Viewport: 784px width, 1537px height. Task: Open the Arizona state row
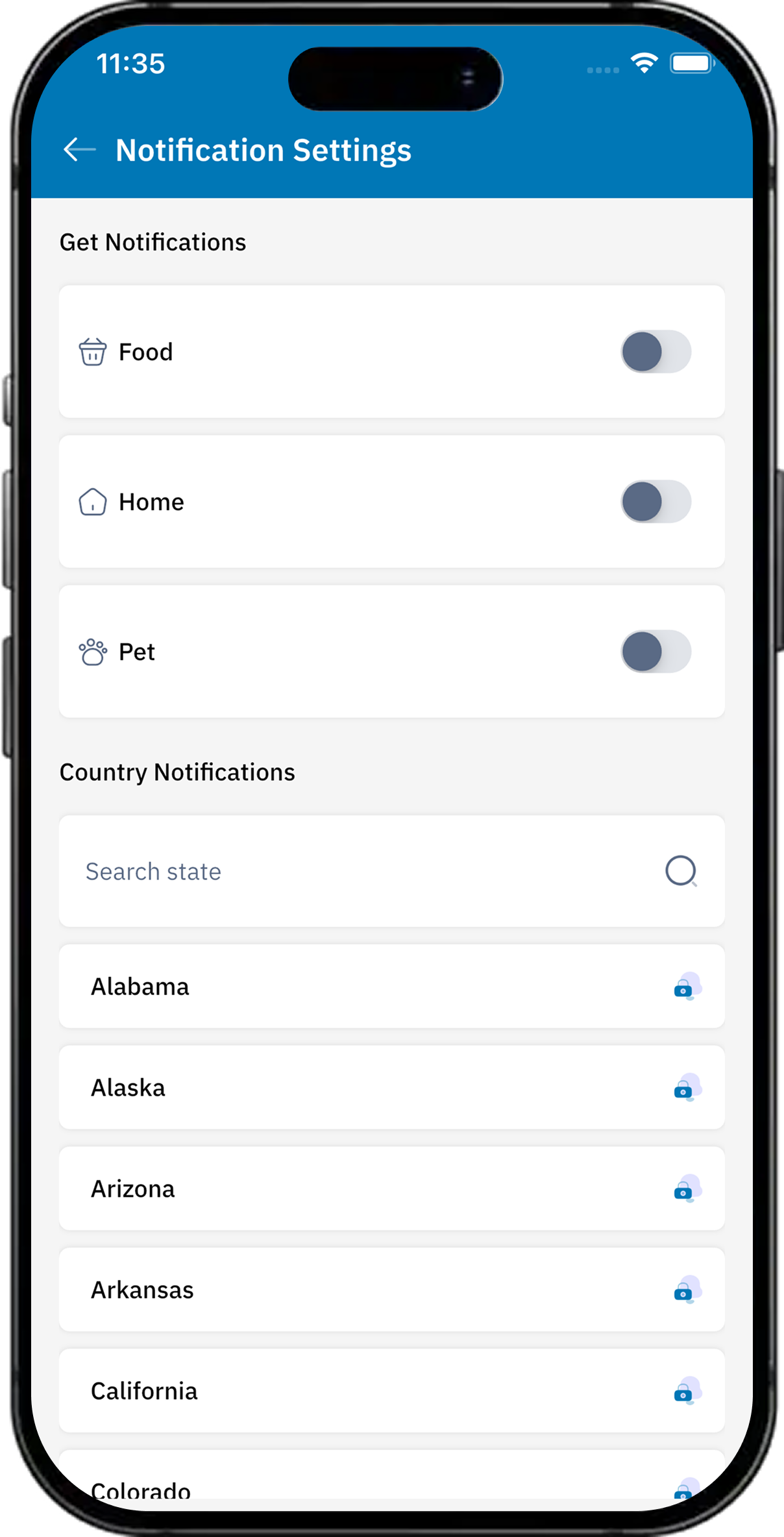[x=391, y=1188]
